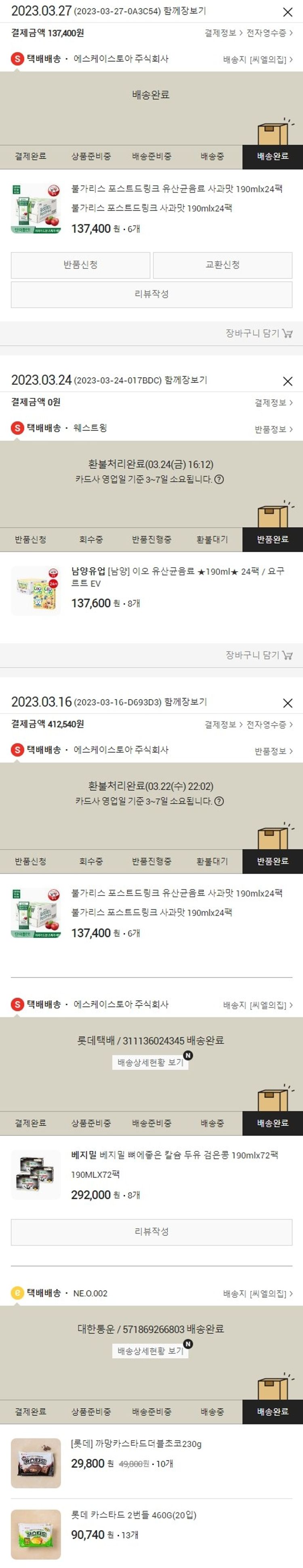
Task: View 대한통운 shipment tracking details
Action: [x=150, y=1351]
